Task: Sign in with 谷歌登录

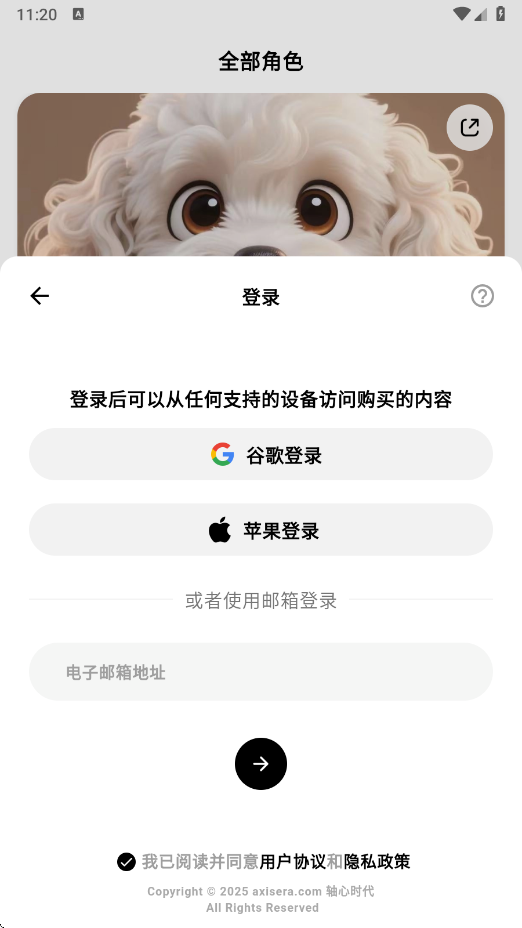Action: click(x=261, y=454)
